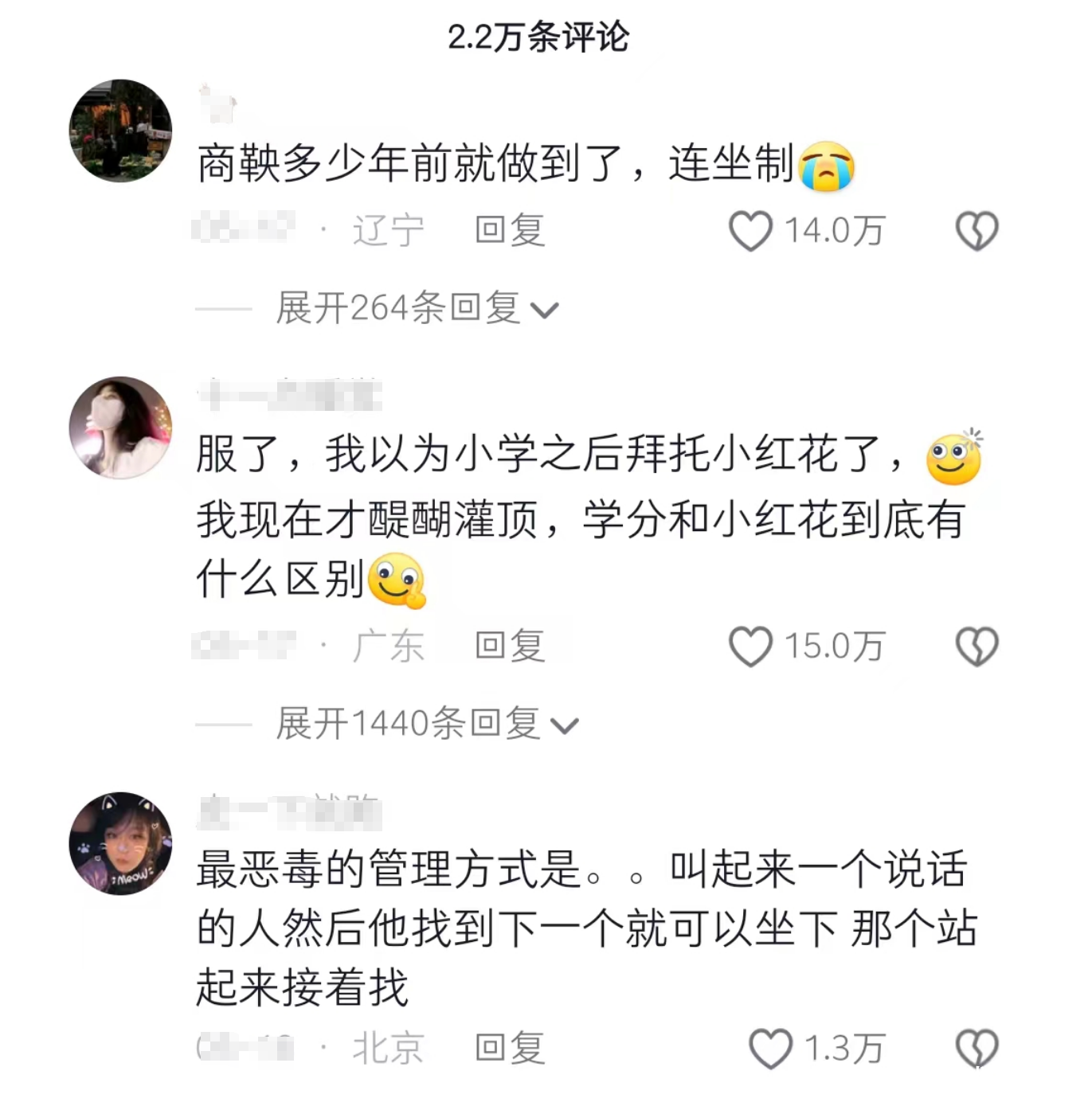Like the 最恶毒的管理方式 comment
1092x1102 pixels.
coord(770,1048)
